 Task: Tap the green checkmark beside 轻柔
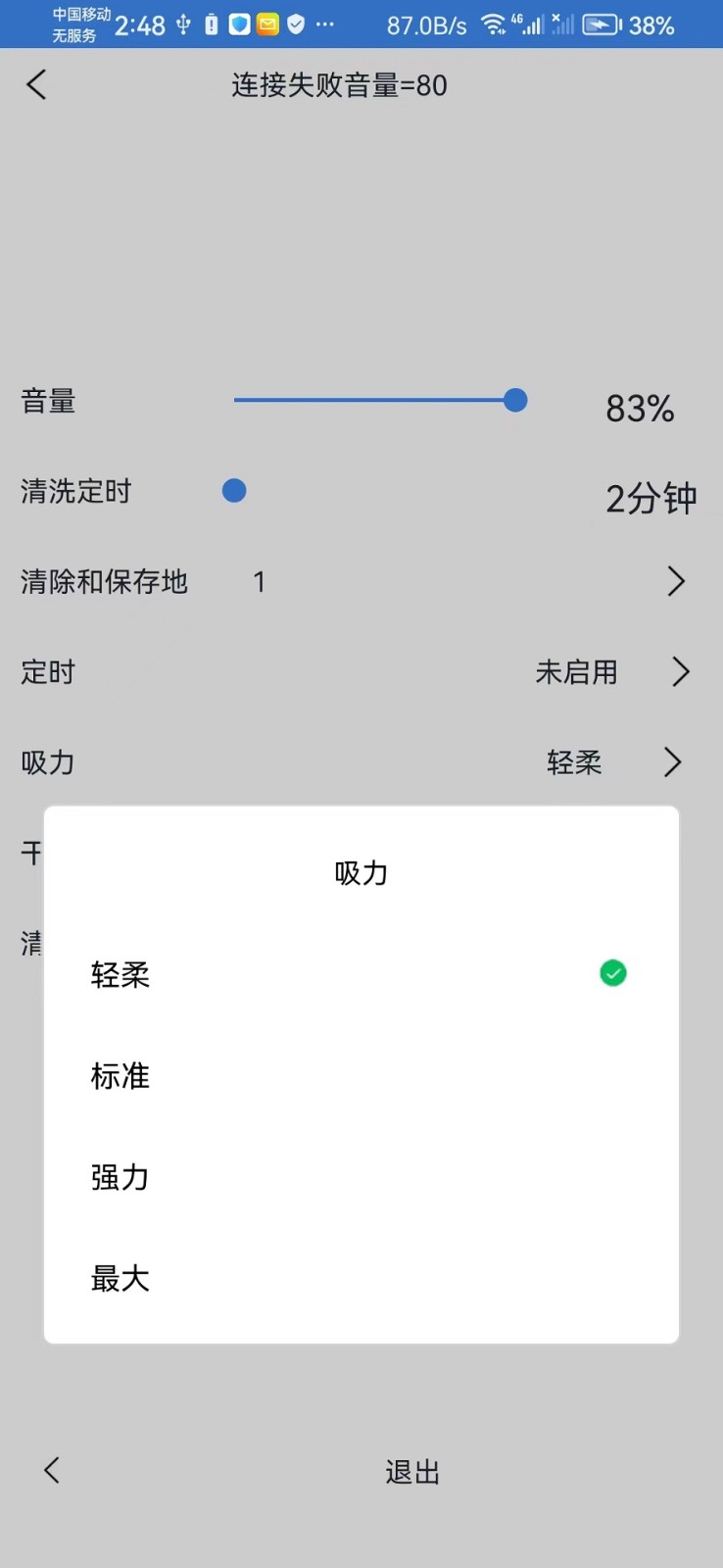[x=612, y=972]
